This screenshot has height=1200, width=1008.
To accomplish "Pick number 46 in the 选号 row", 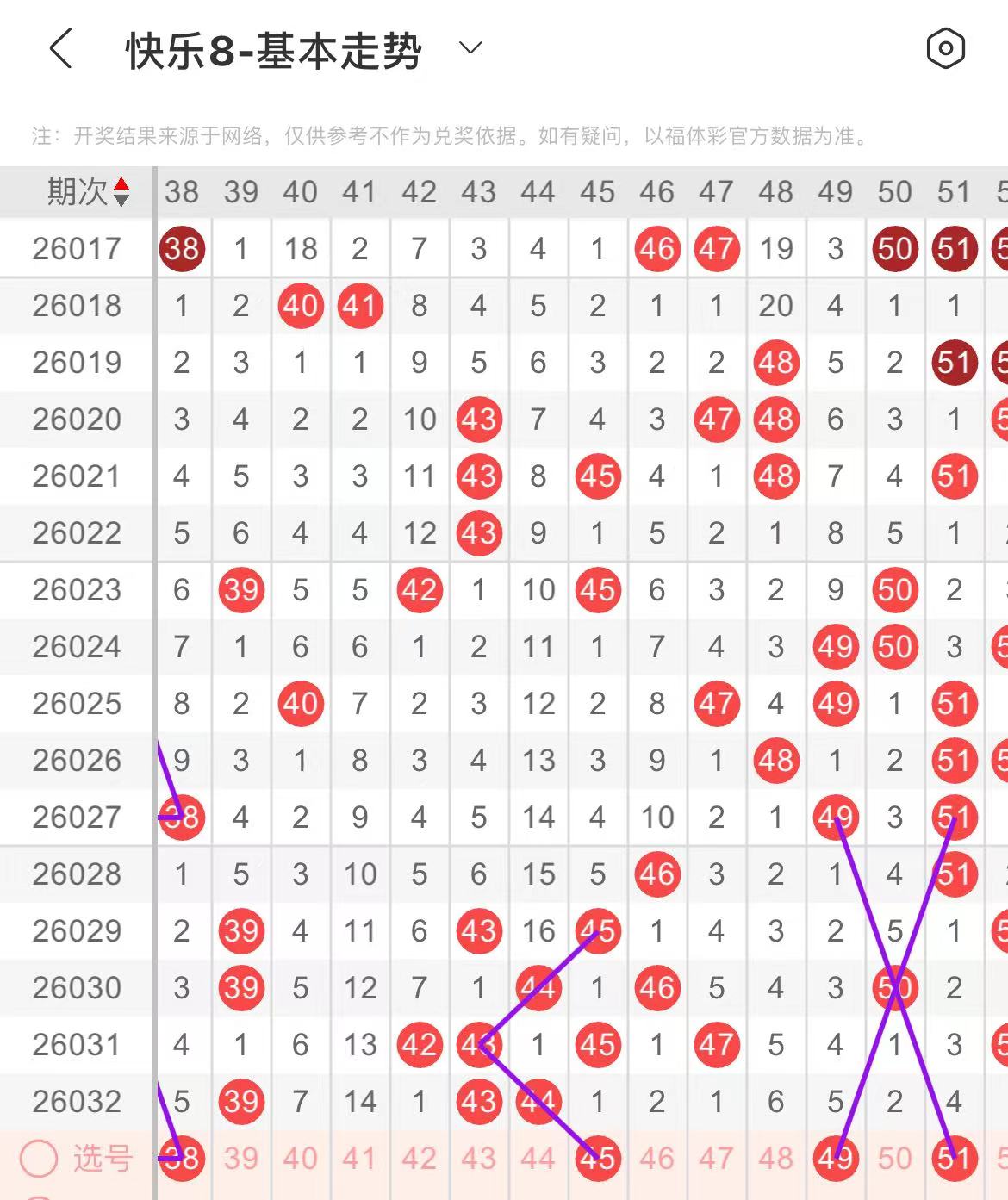I will click(656, 1159).
